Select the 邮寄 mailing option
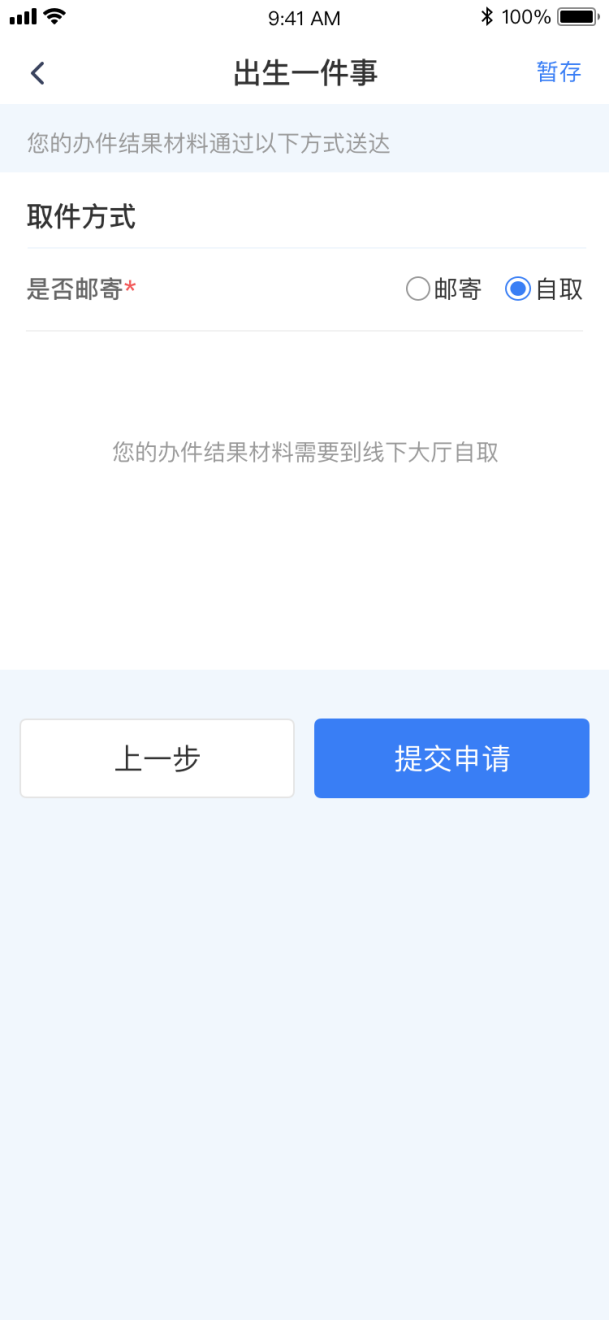The width and height of the screenshot is (609, 1320). click(x=443, y=290)
